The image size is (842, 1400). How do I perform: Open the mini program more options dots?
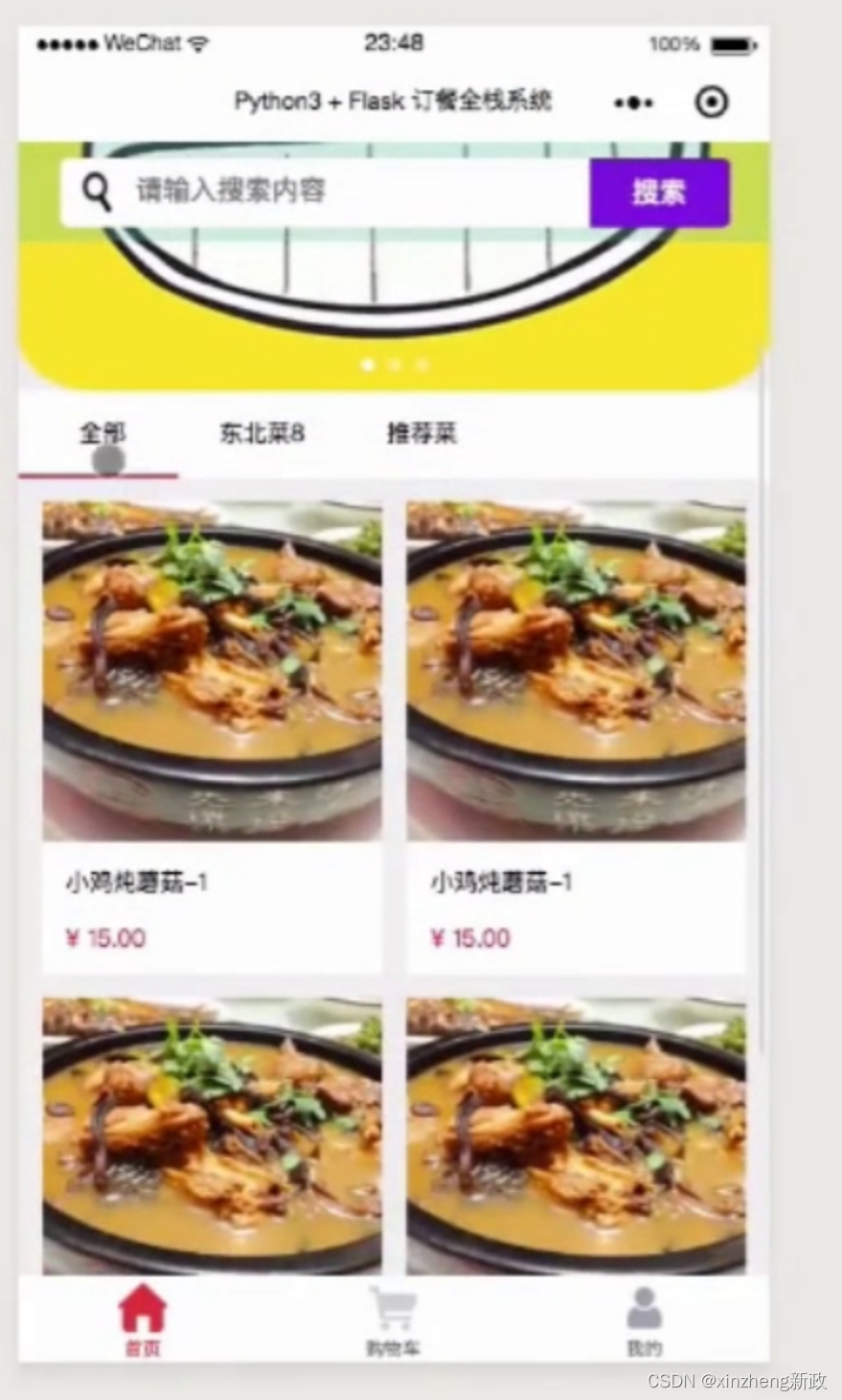coord(633,103)
